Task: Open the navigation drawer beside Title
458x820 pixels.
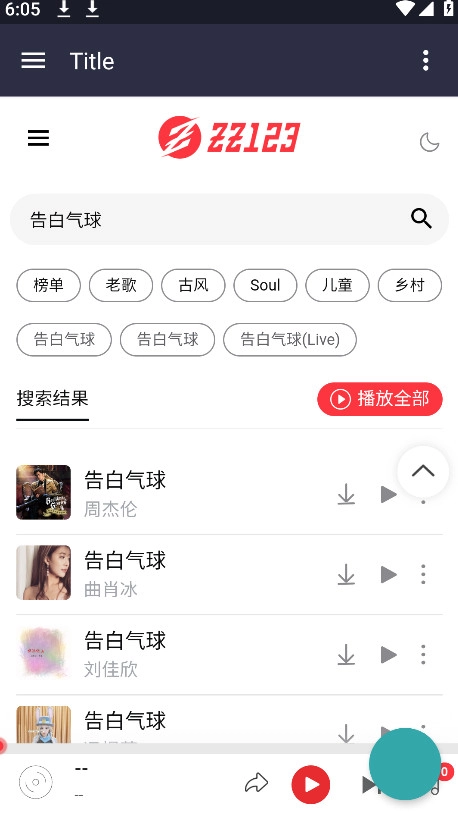Action: pyautogui.click(x=33, y=61)
